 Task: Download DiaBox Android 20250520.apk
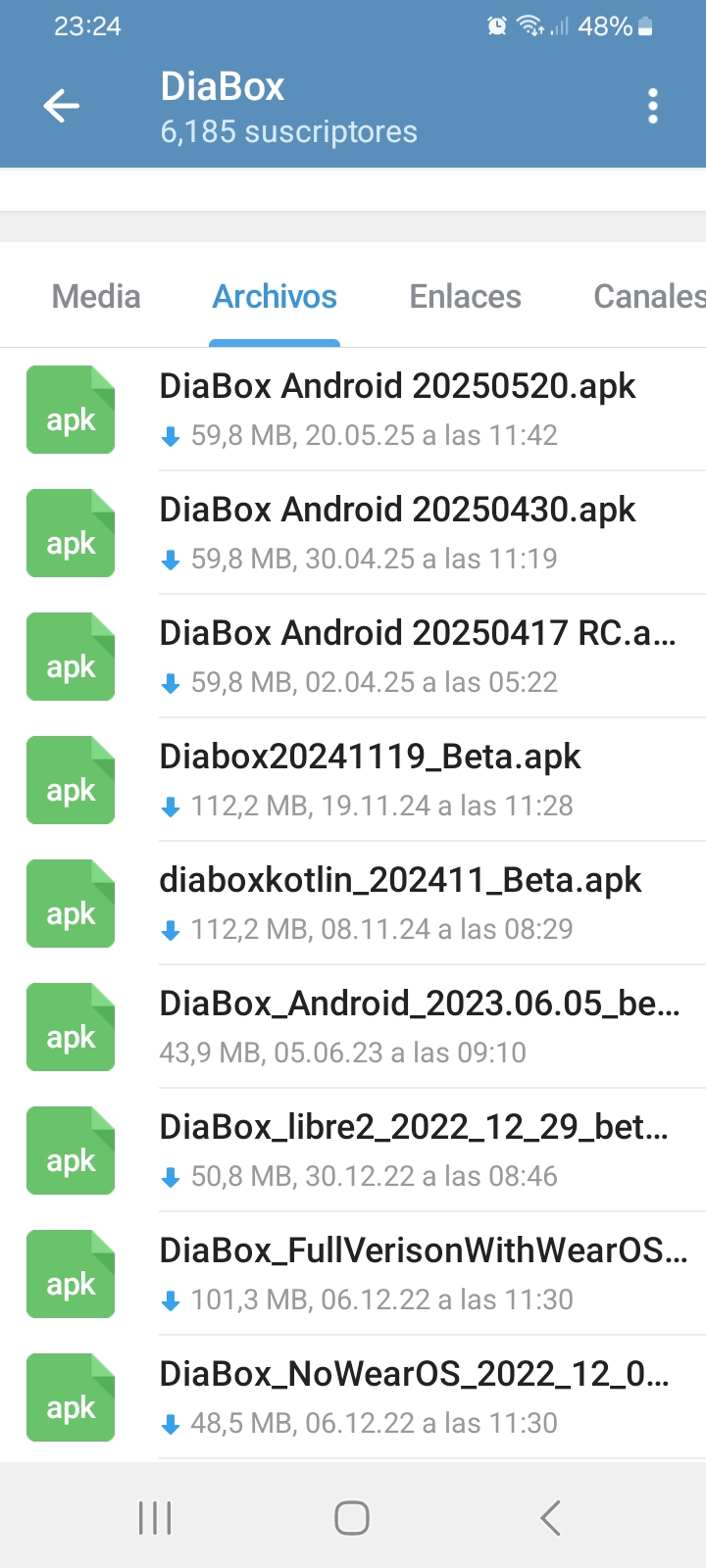point(71,410)
